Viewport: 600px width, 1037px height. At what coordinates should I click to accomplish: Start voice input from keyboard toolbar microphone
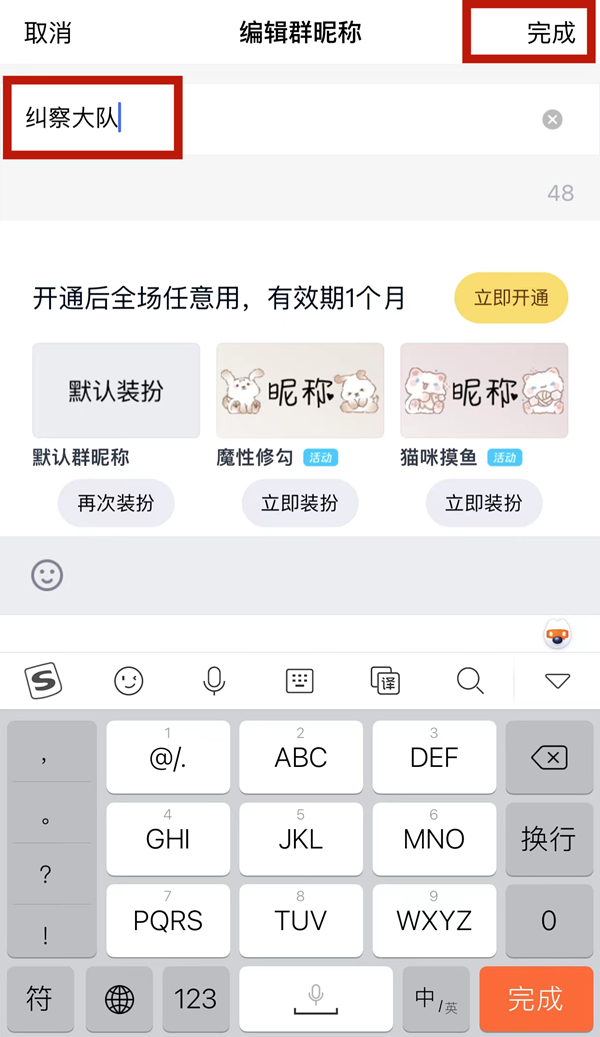pyautogui.click(x=213, y=682)
